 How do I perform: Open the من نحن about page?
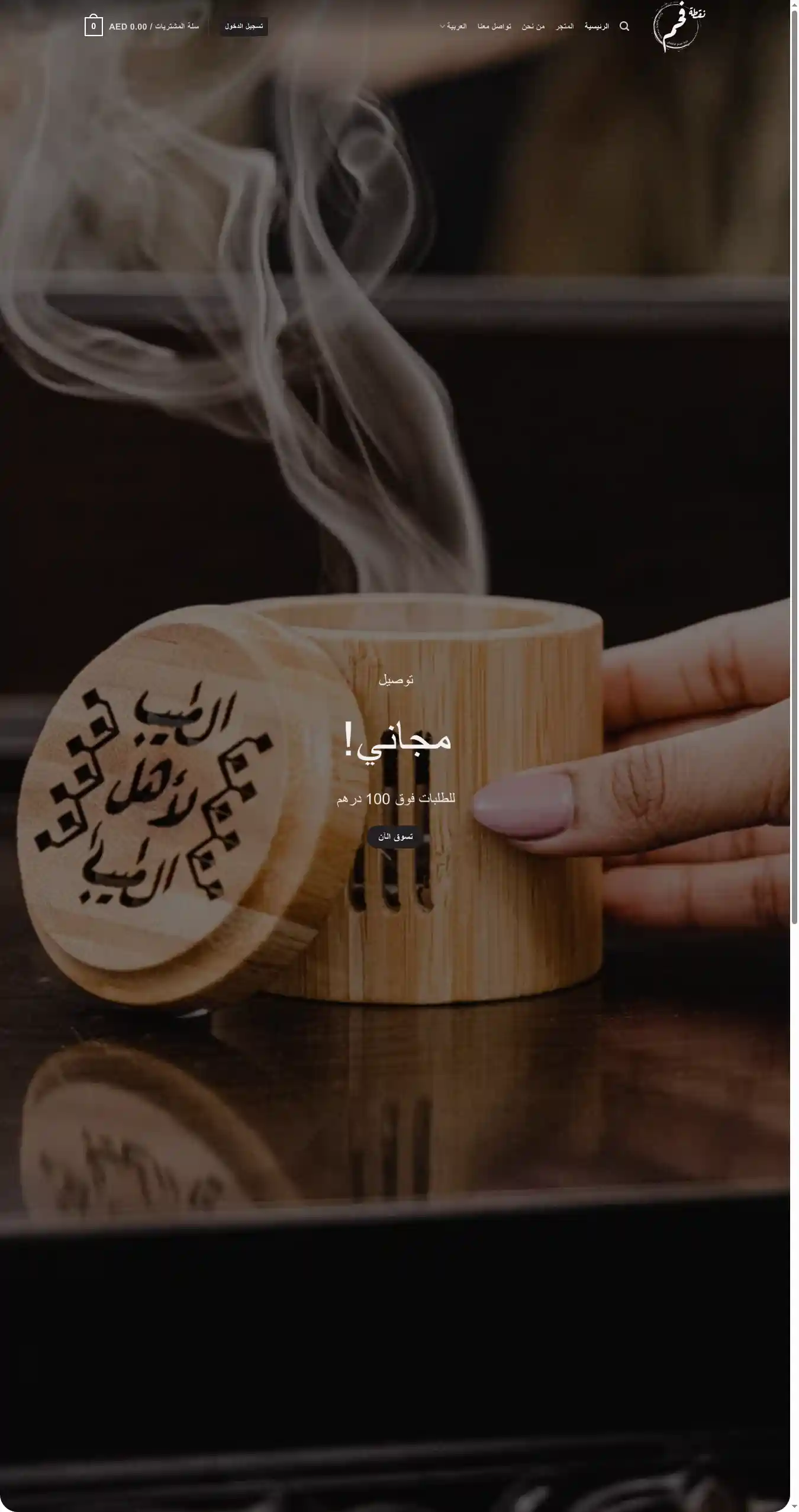coord(533,27)
